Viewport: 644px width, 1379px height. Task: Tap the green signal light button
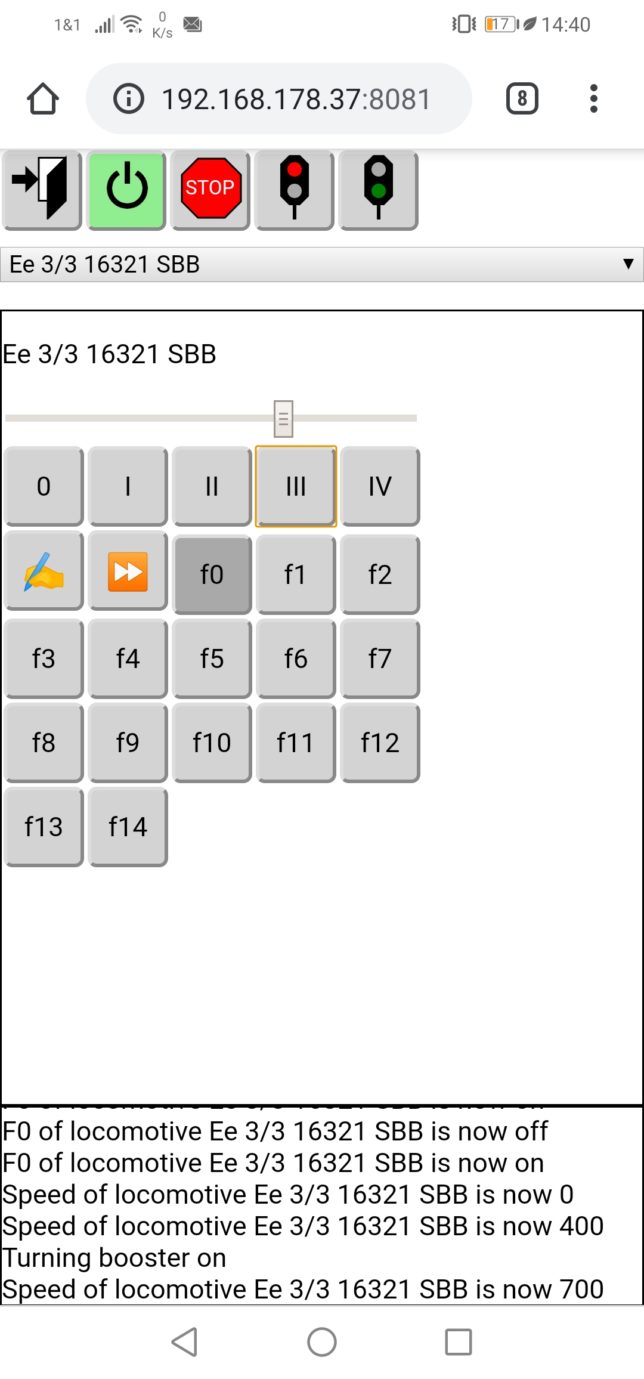pos(378,189)
